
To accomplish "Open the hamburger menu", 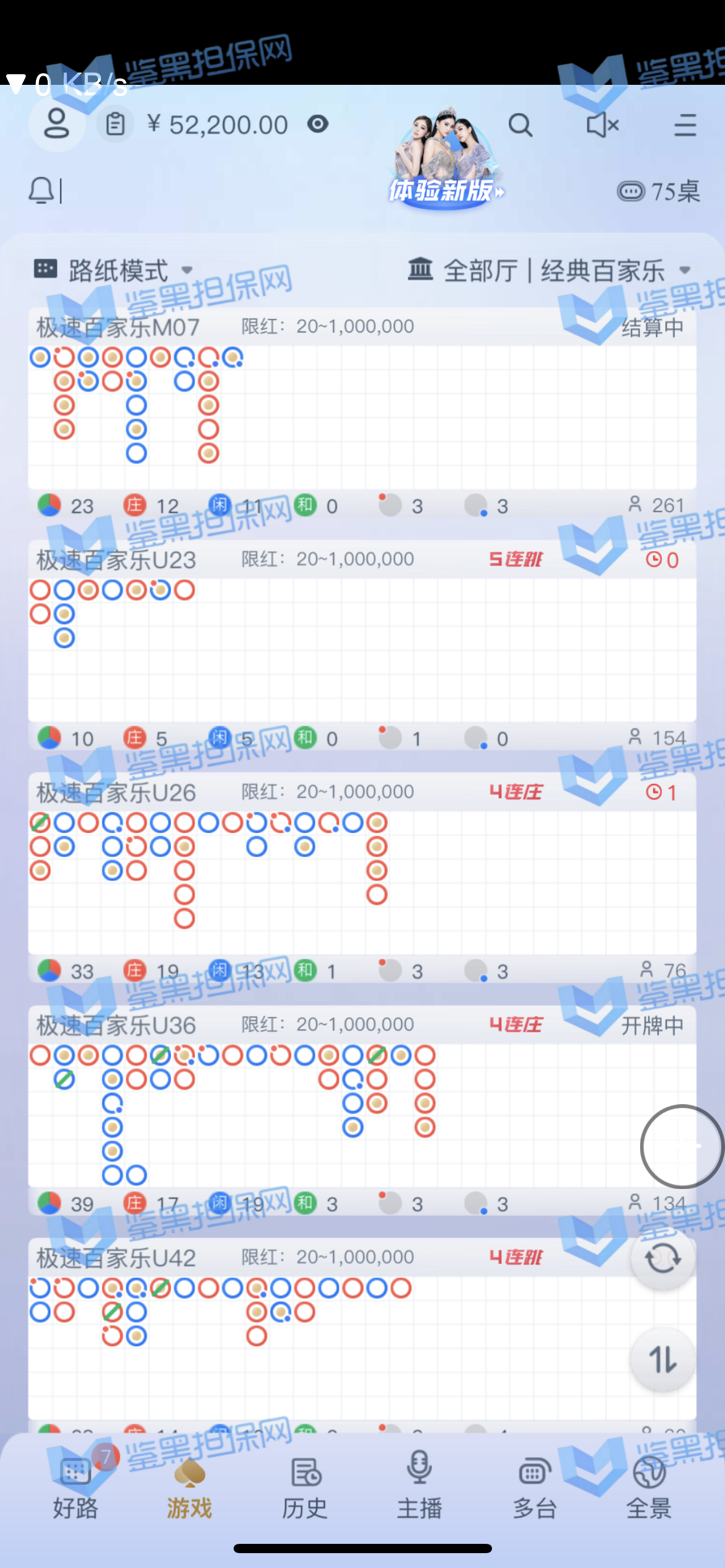I will 685,126.
